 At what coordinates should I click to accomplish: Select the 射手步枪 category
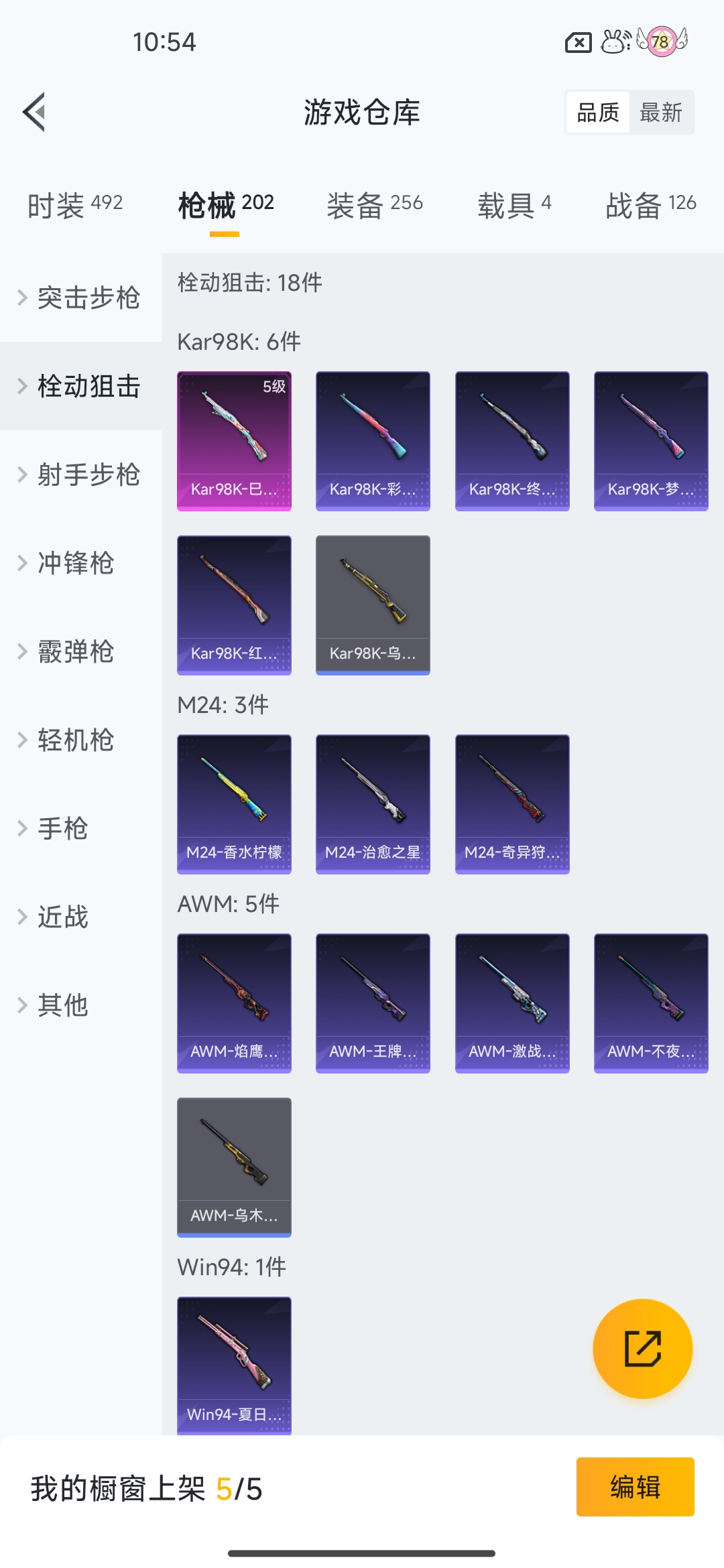[x=88, y=474]
